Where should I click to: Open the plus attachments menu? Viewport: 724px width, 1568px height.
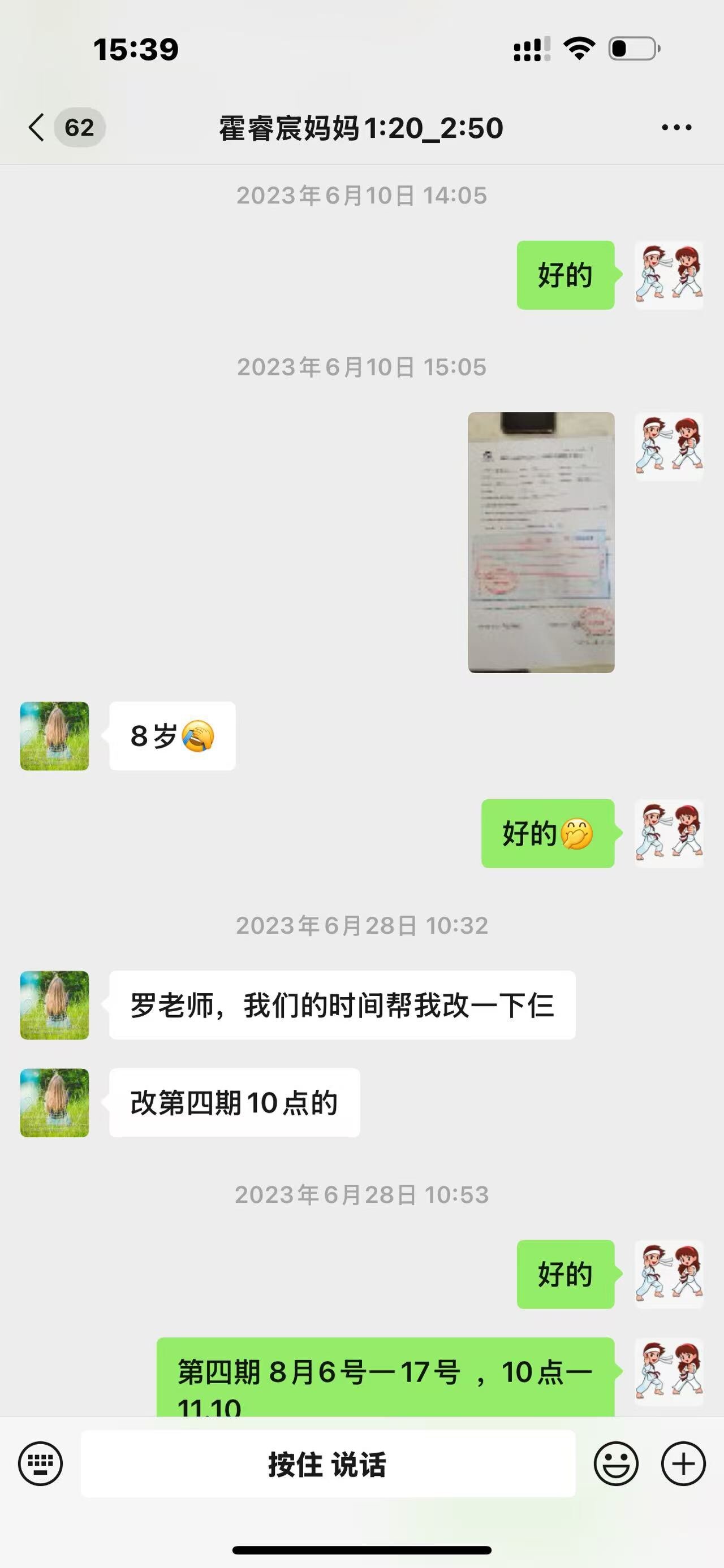click(683, 1463)
